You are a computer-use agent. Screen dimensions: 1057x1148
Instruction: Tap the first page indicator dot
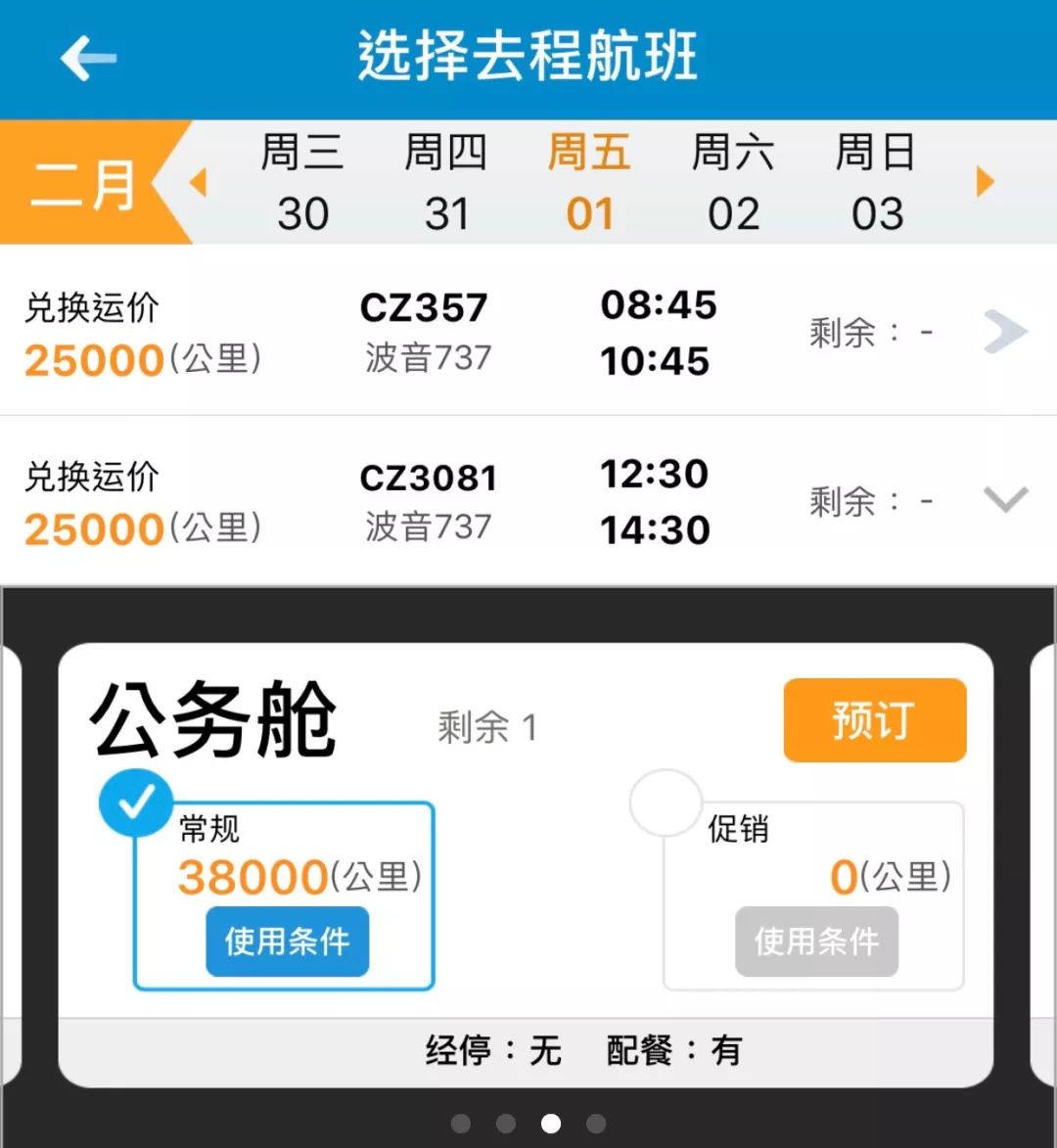(x=461, y=1123)
